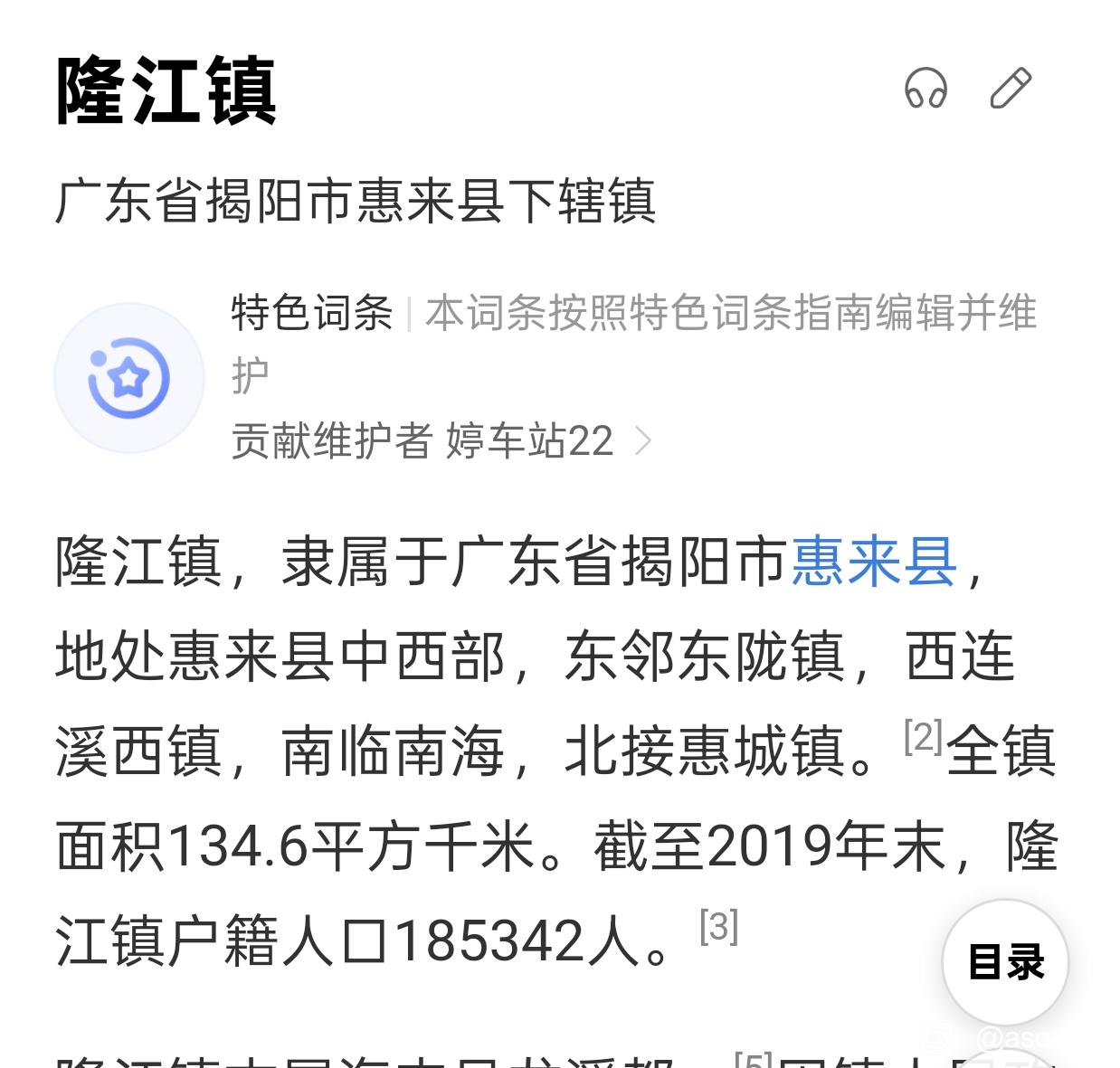The image size is (1120, 1068).
Task: View reference citation [2]
Action: 923,737
